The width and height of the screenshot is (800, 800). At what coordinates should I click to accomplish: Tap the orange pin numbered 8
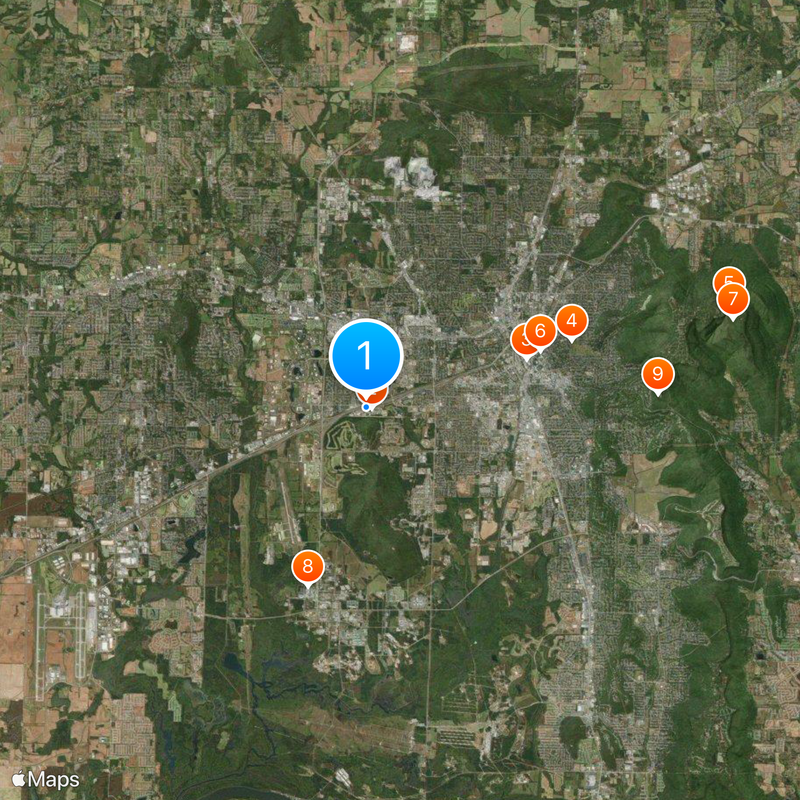(x=308, y=567)
